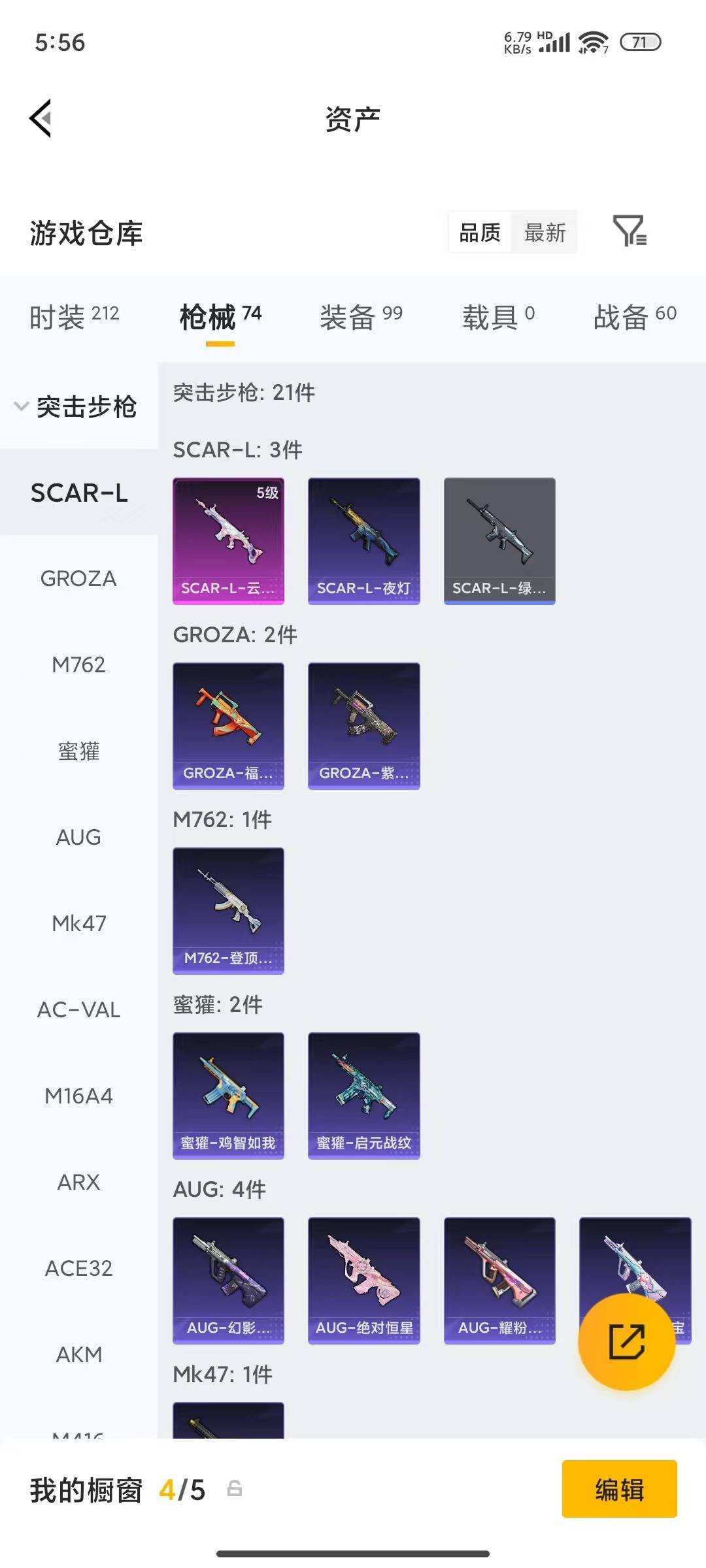Switch to the 装备 tab
This screenshot has height=1568, width=706.
click(361, 316)
